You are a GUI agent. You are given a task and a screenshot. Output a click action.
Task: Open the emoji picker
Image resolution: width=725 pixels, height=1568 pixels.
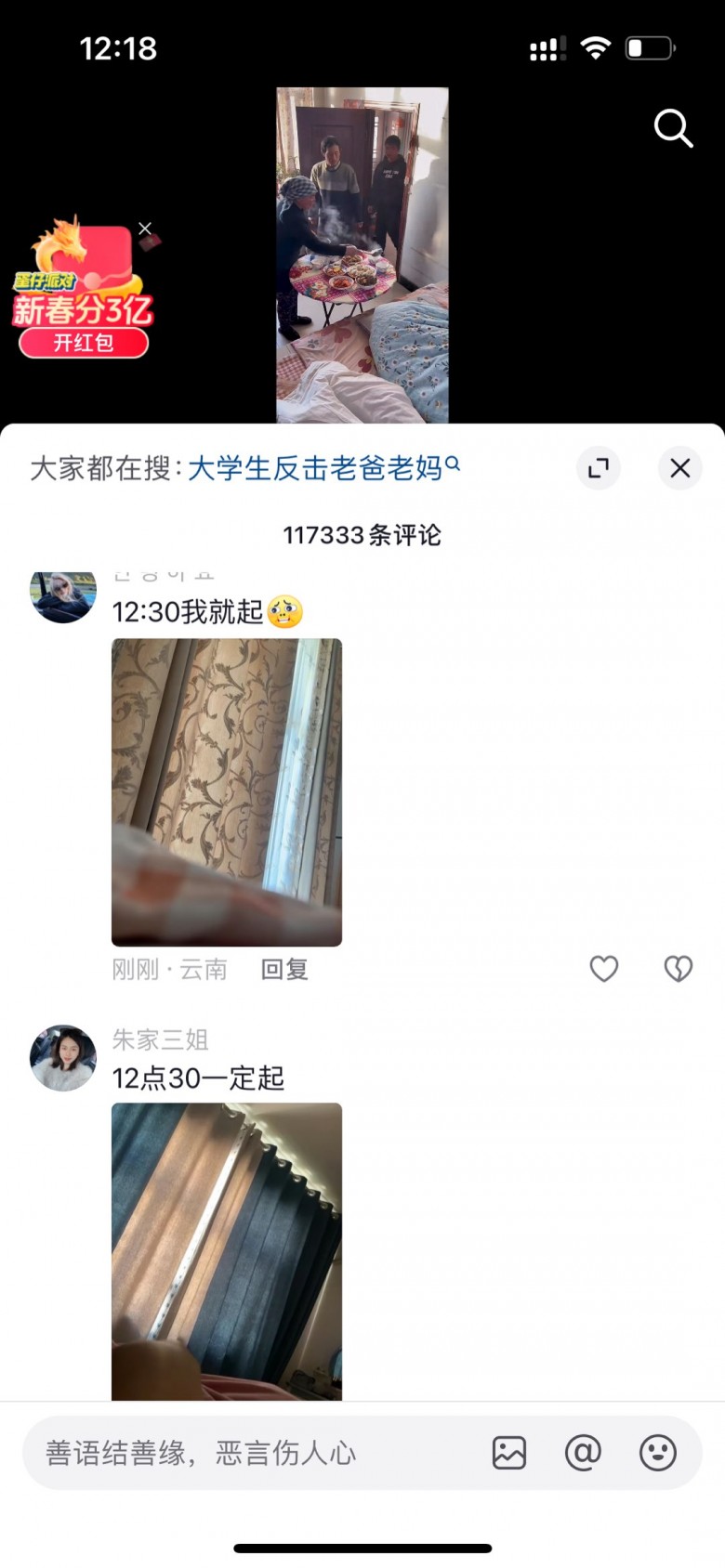(658, 1453)
